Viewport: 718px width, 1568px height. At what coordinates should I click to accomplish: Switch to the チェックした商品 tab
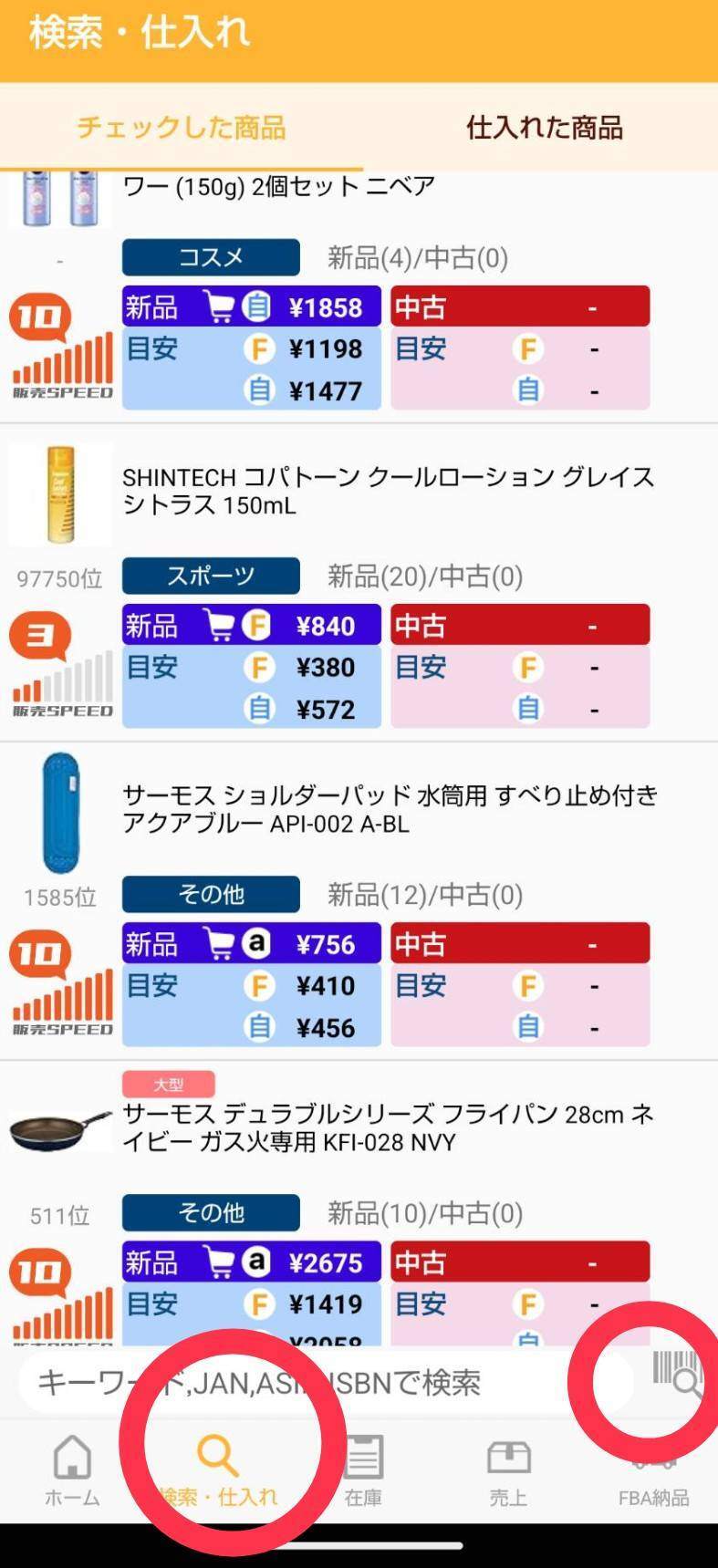[x=181, y=128]
